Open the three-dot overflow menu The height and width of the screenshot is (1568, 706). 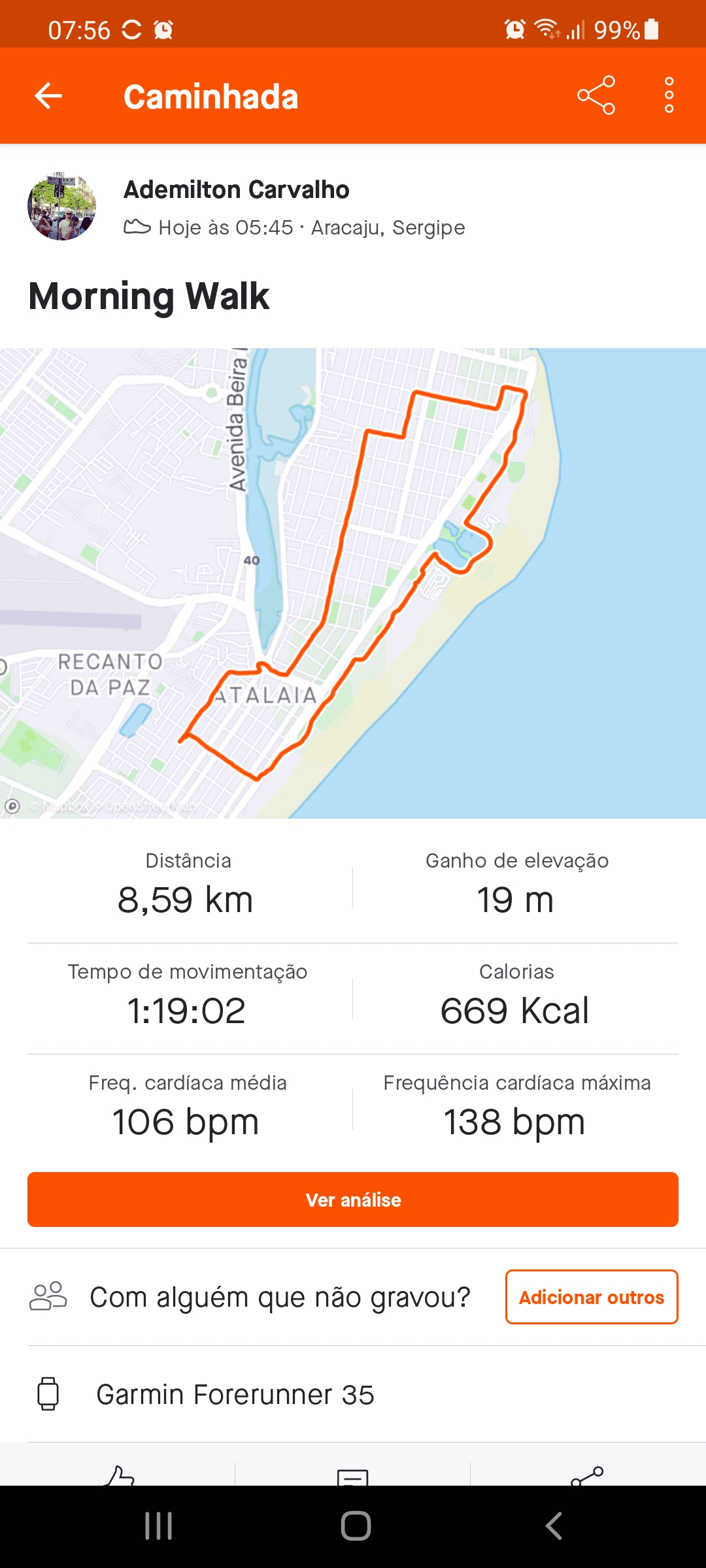[669, 95]
